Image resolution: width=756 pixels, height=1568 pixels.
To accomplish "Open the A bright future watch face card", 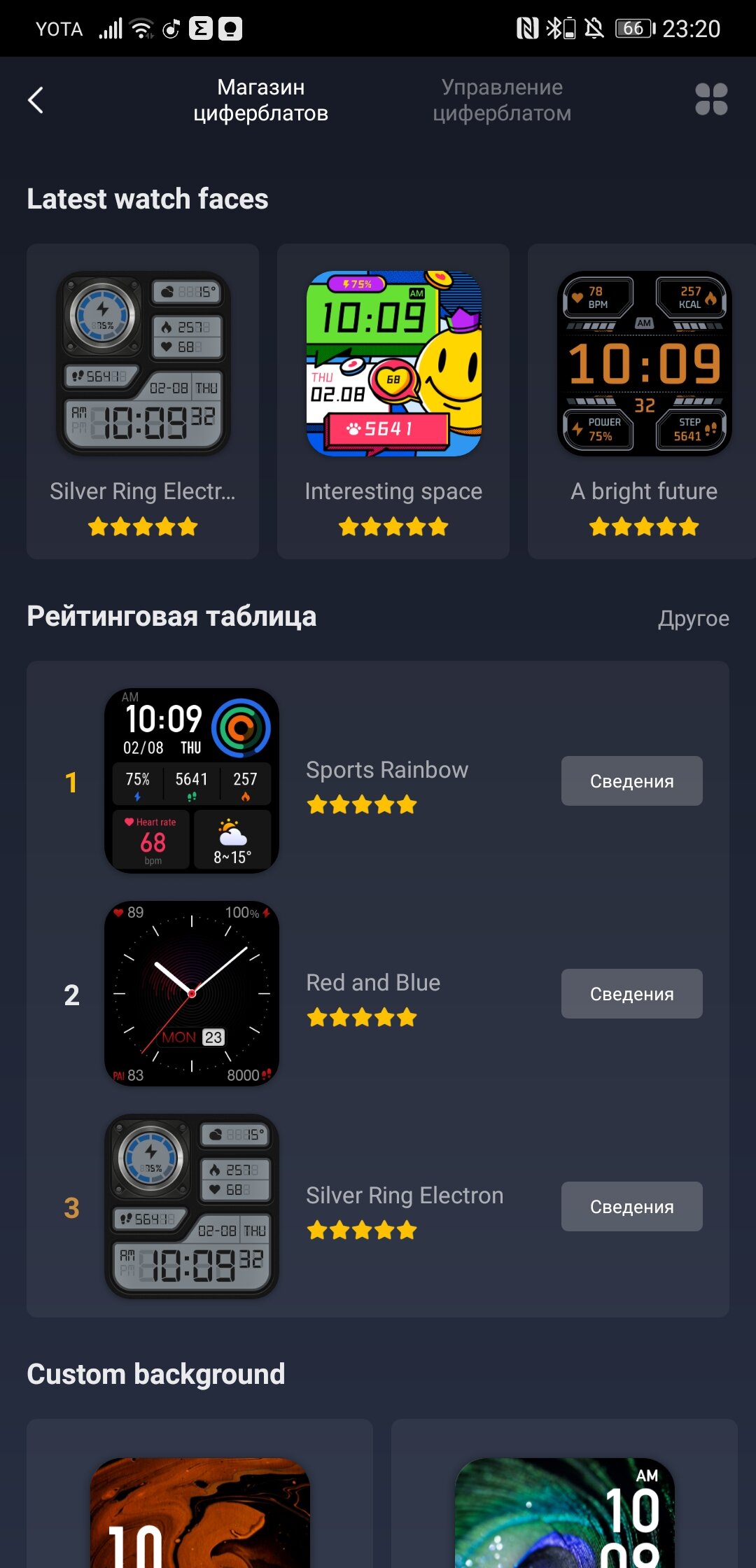I will pos(643,400).
